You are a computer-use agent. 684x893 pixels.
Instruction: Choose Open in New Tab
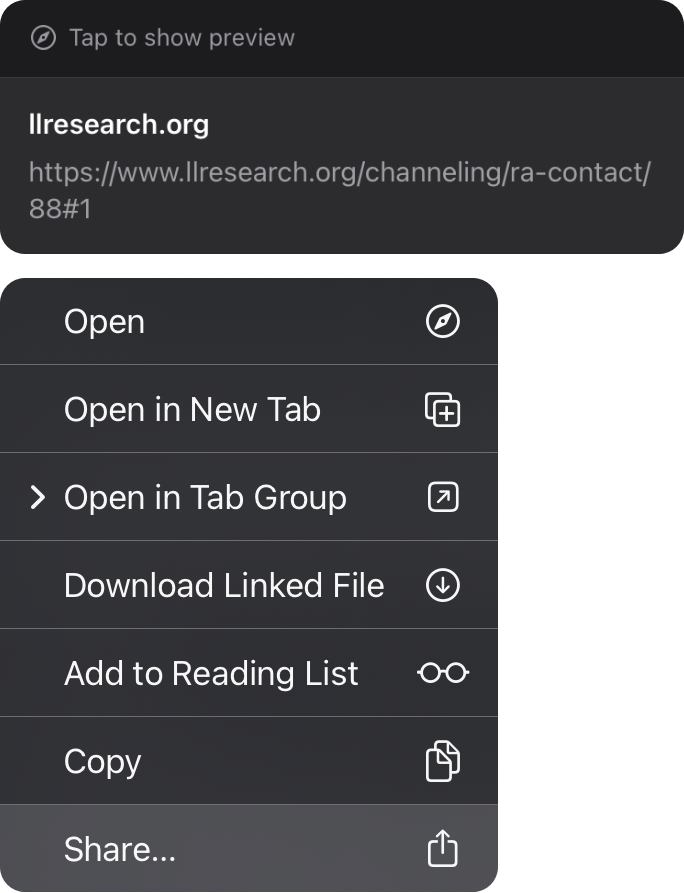(x=248, y=410)
